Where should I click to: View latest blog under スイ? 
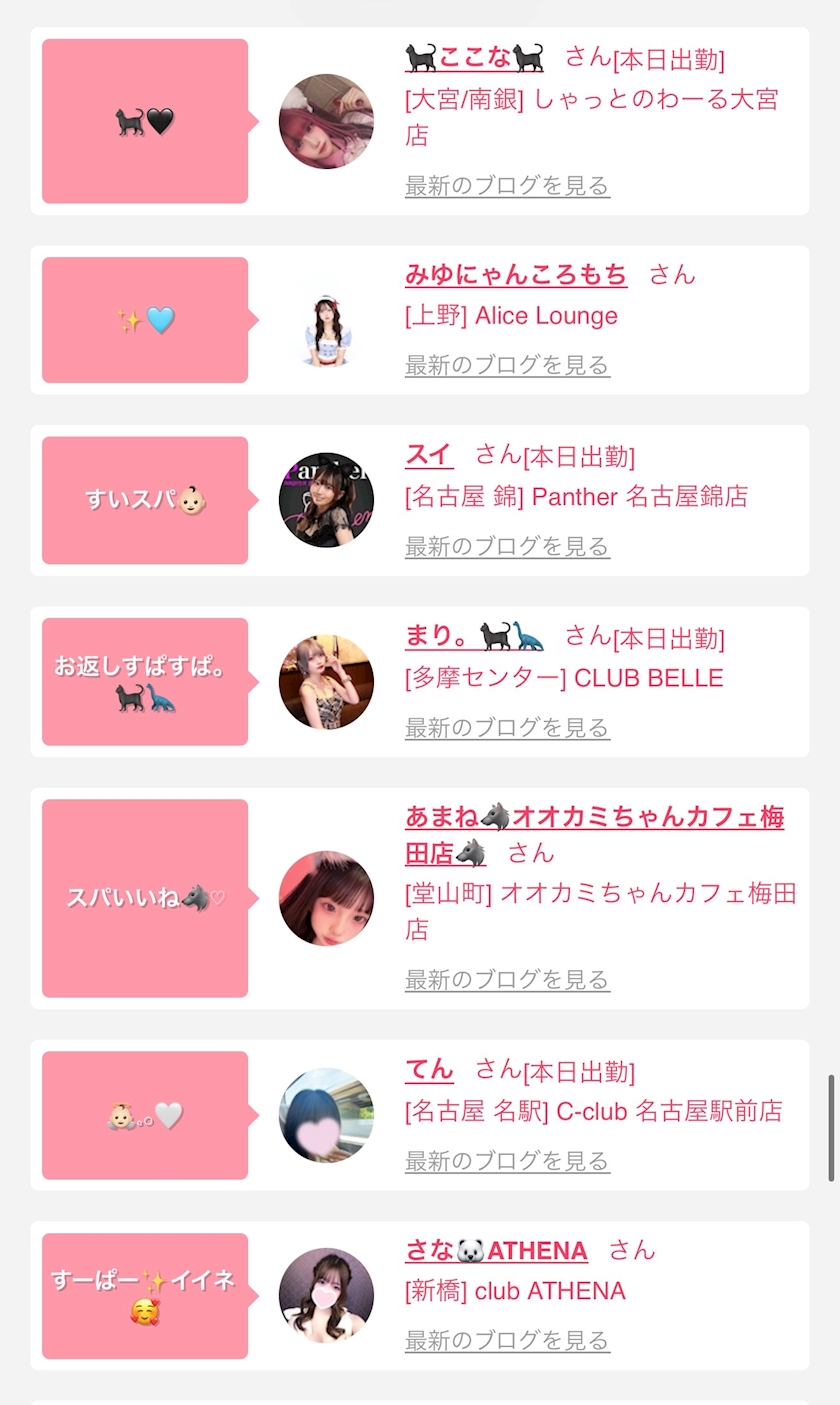[x=507, y=546]
